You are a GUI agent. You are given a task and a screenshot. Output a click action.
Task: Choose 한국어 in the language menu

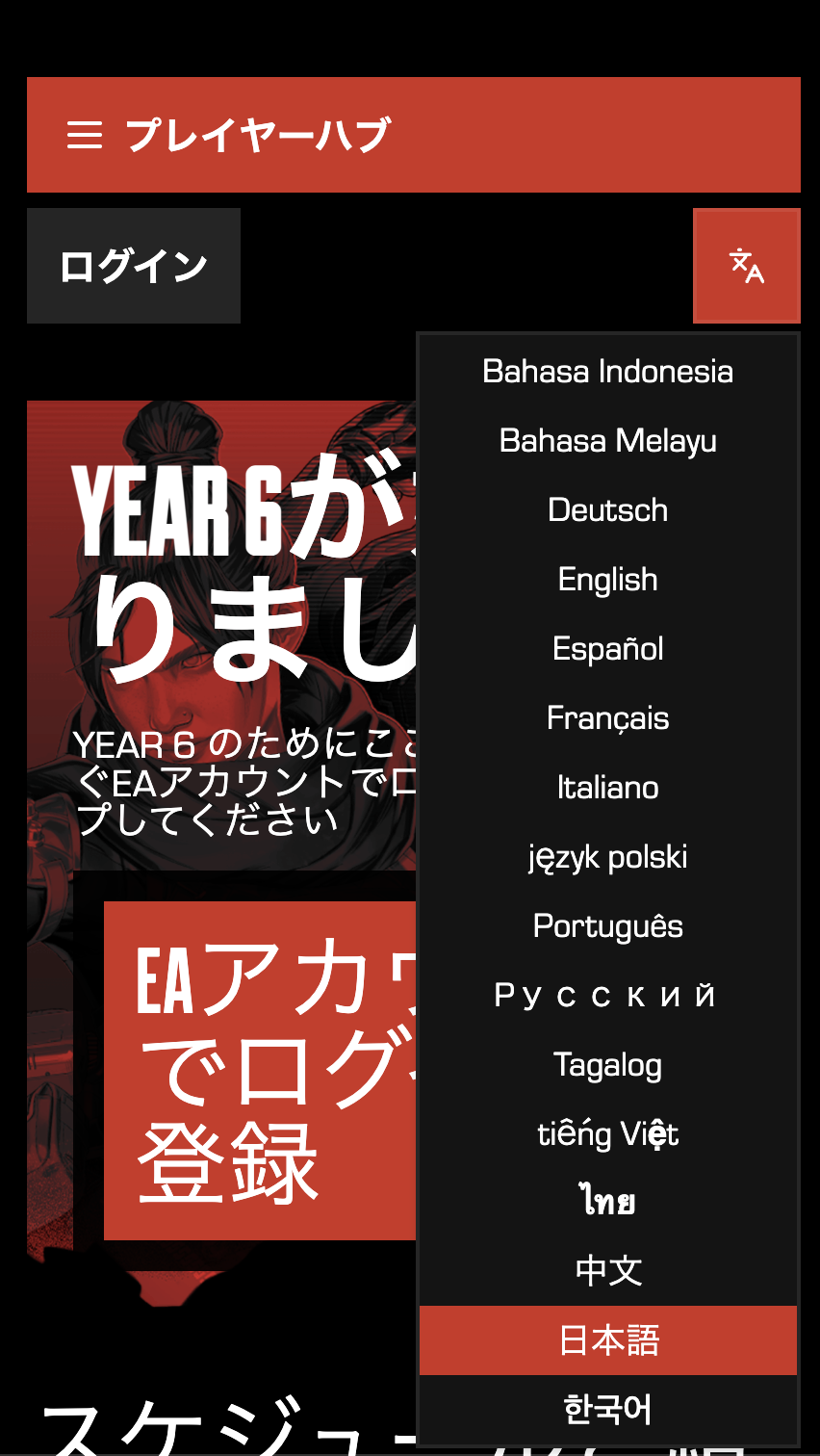click(x=608, y=1410)
